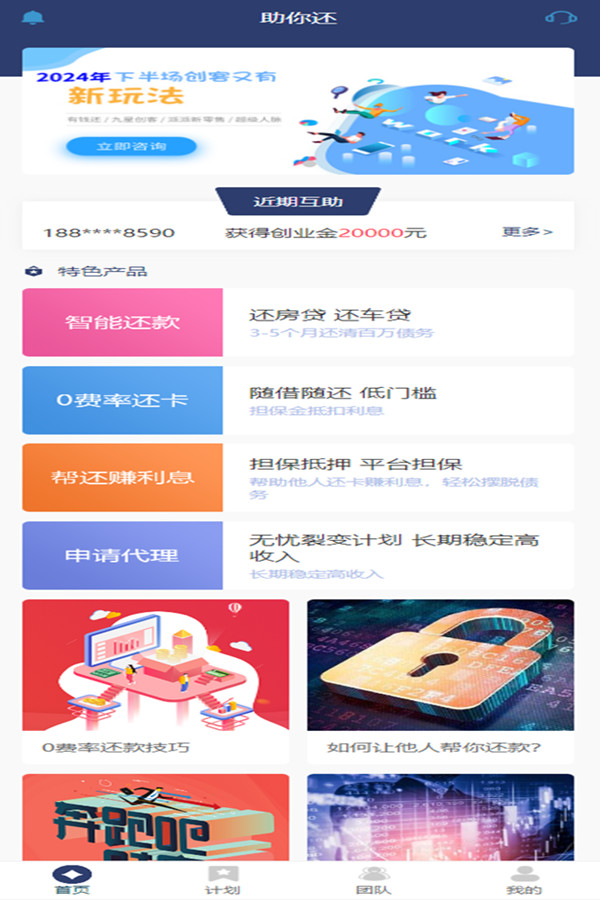600x900 pixels.
Task: Switch to the 团队 tab
Action: pyautogui.click(x=374, y=880)
